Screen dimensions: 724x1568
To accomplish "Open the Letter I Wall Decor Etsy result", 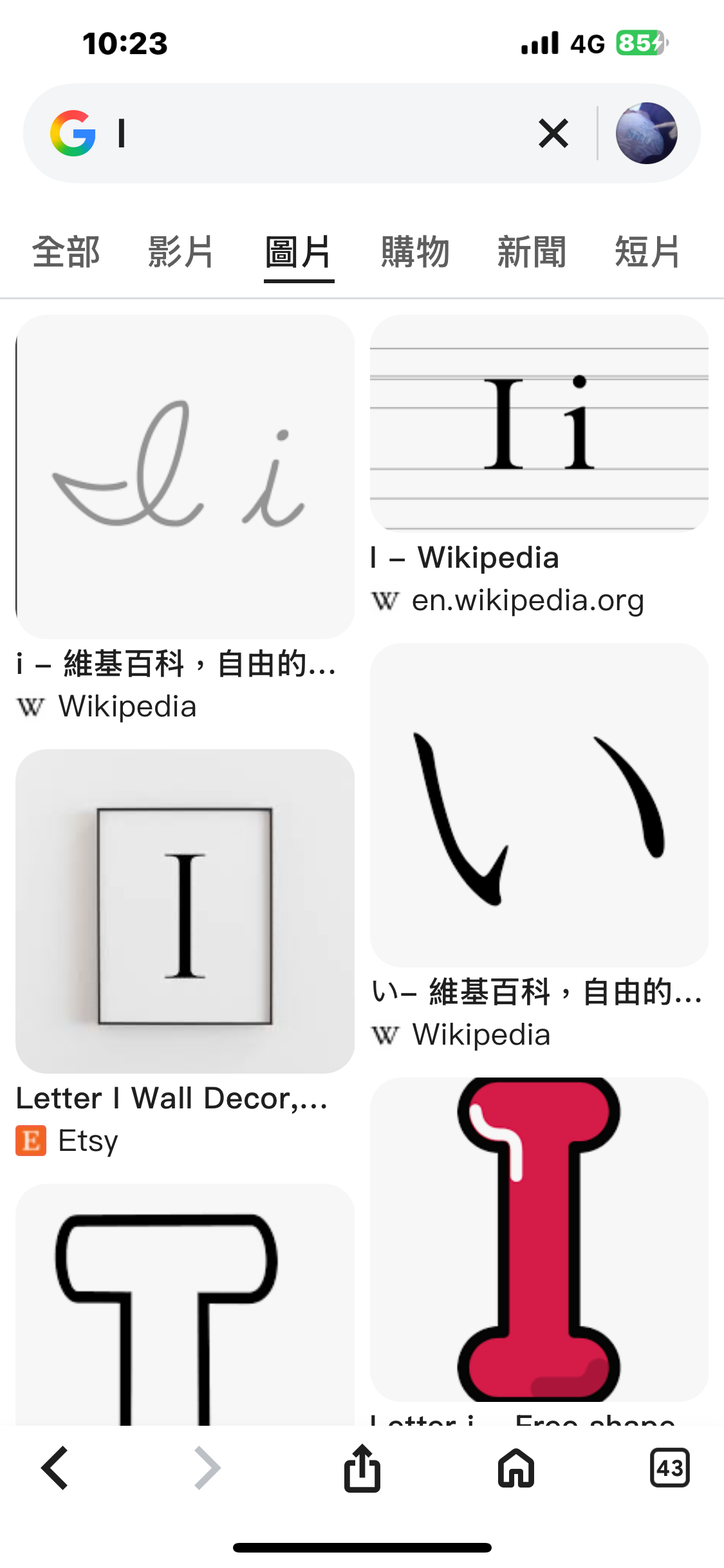I will (185, 911).
